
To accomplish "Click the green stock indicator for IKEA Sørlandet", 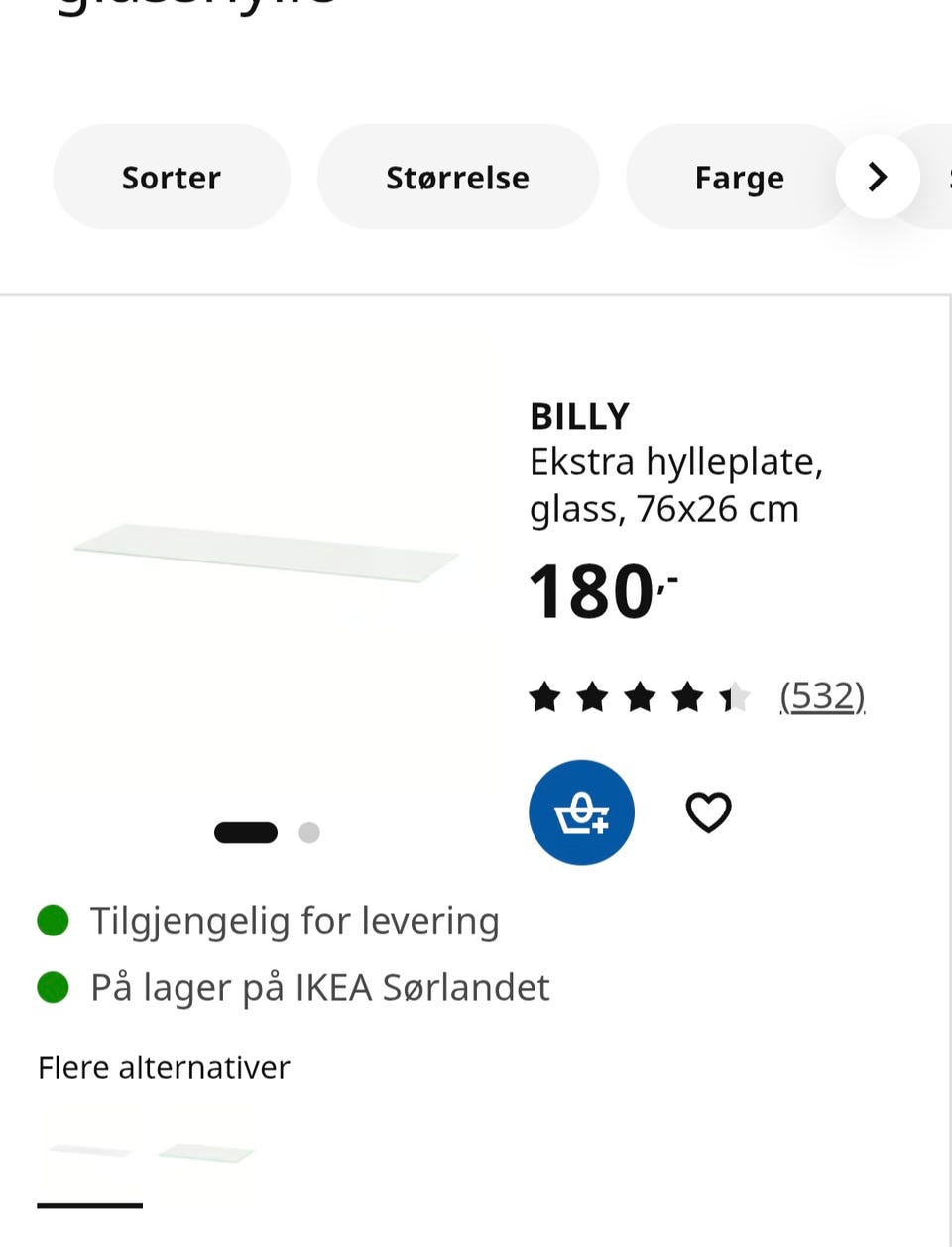I will (x=53, y=986).
